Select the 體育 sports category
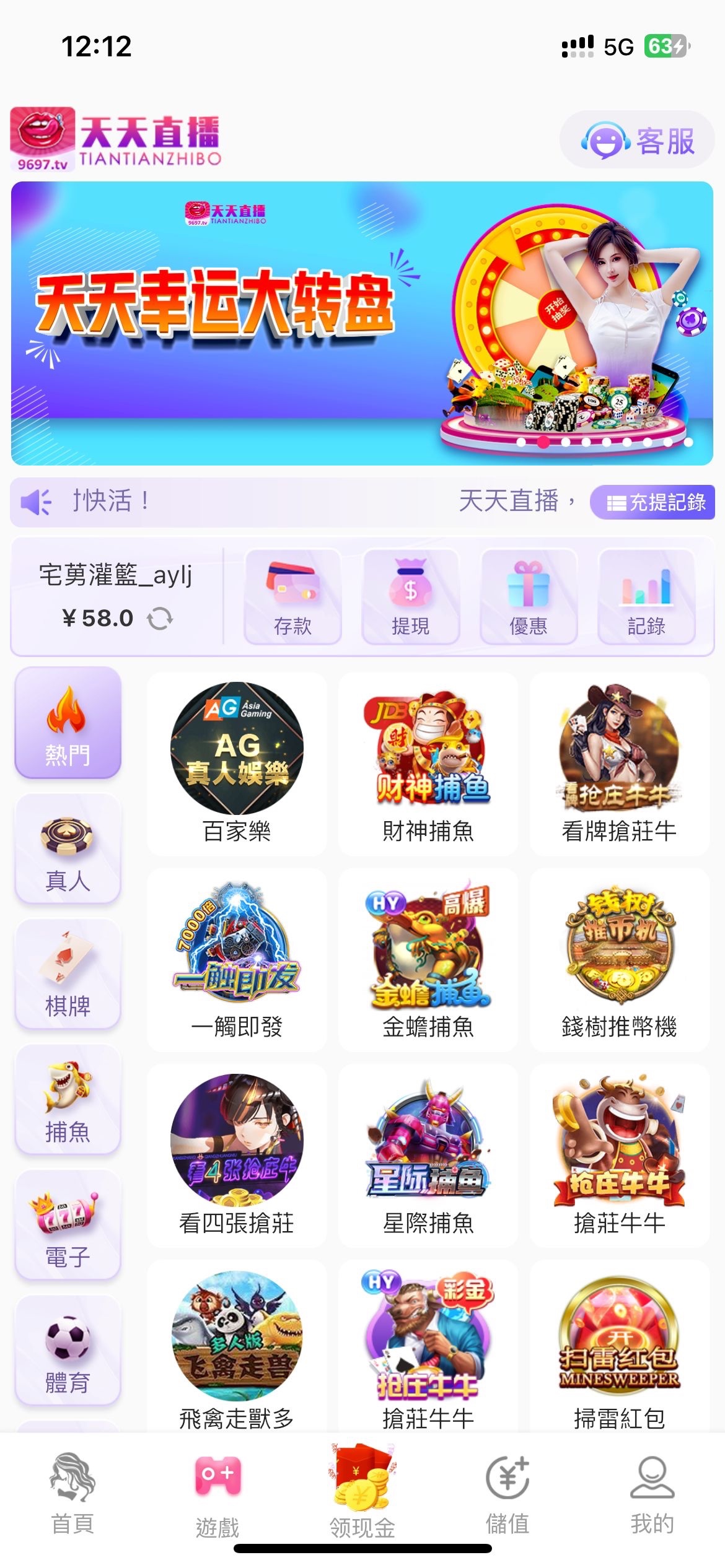Image resolution: width=725 pixels, height=1568 pixels. [68, 1351]
